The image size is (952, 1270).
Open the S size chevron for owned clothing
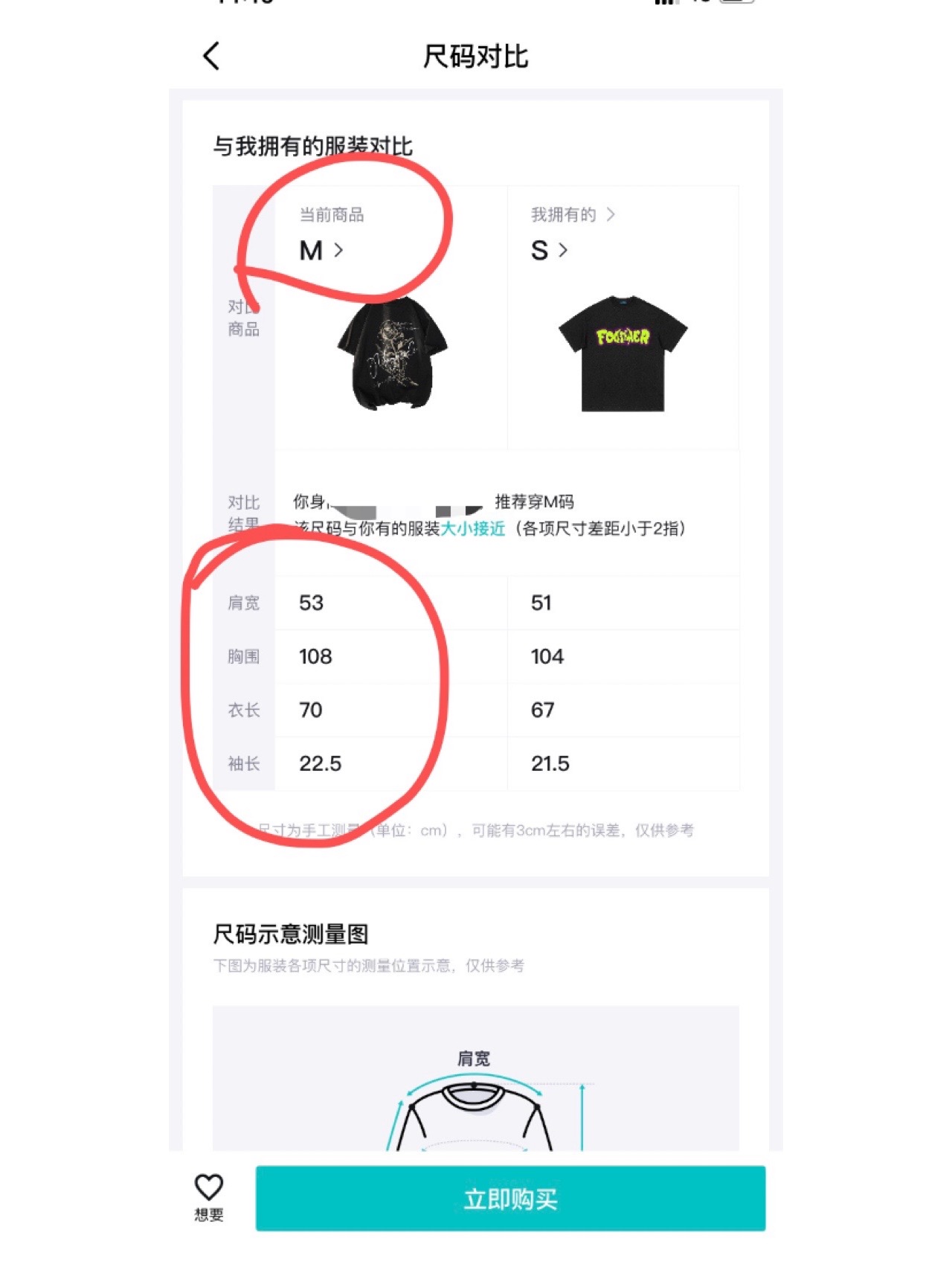(549, 251)
